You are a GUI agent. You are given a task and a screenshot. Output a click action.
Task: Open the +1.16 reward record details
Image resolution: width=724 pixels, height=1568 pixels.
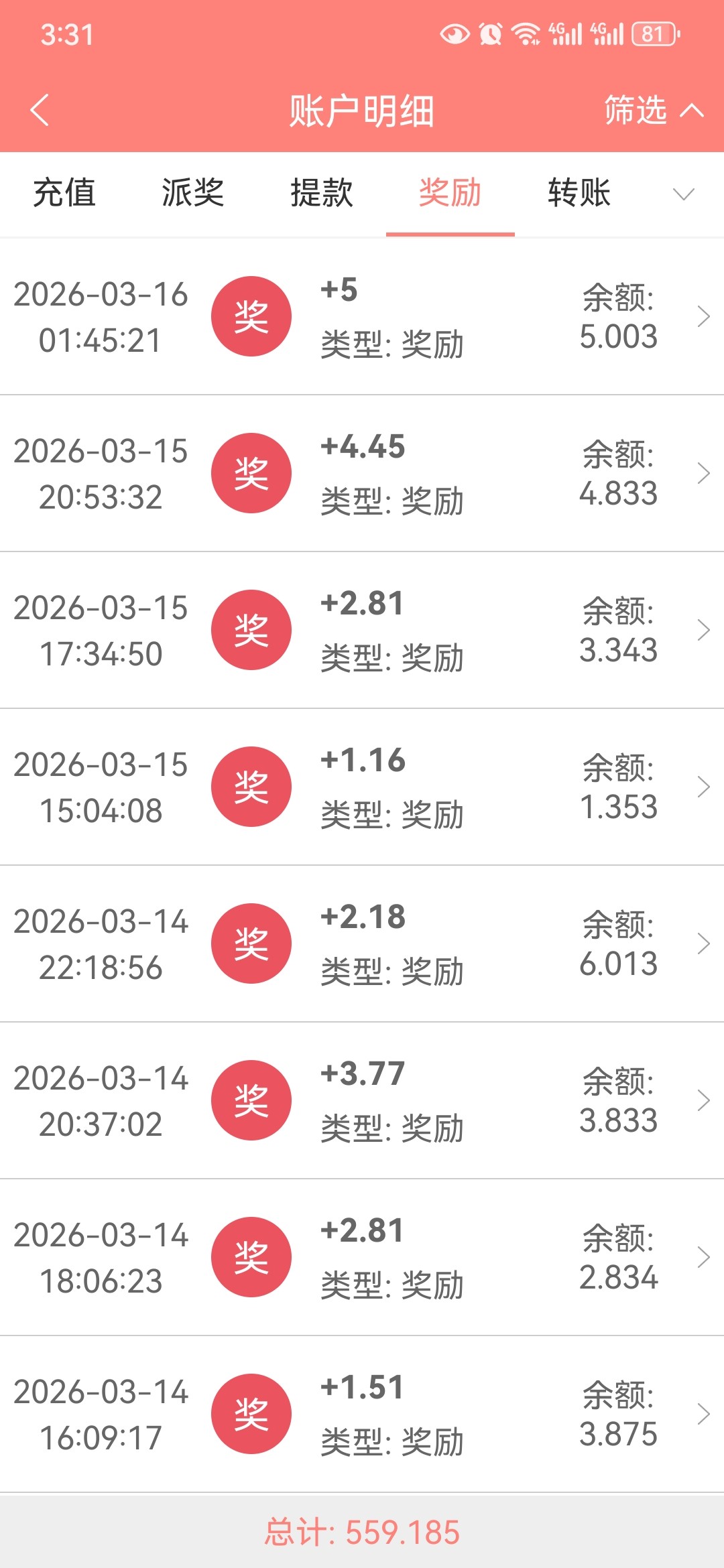[362, 787]
